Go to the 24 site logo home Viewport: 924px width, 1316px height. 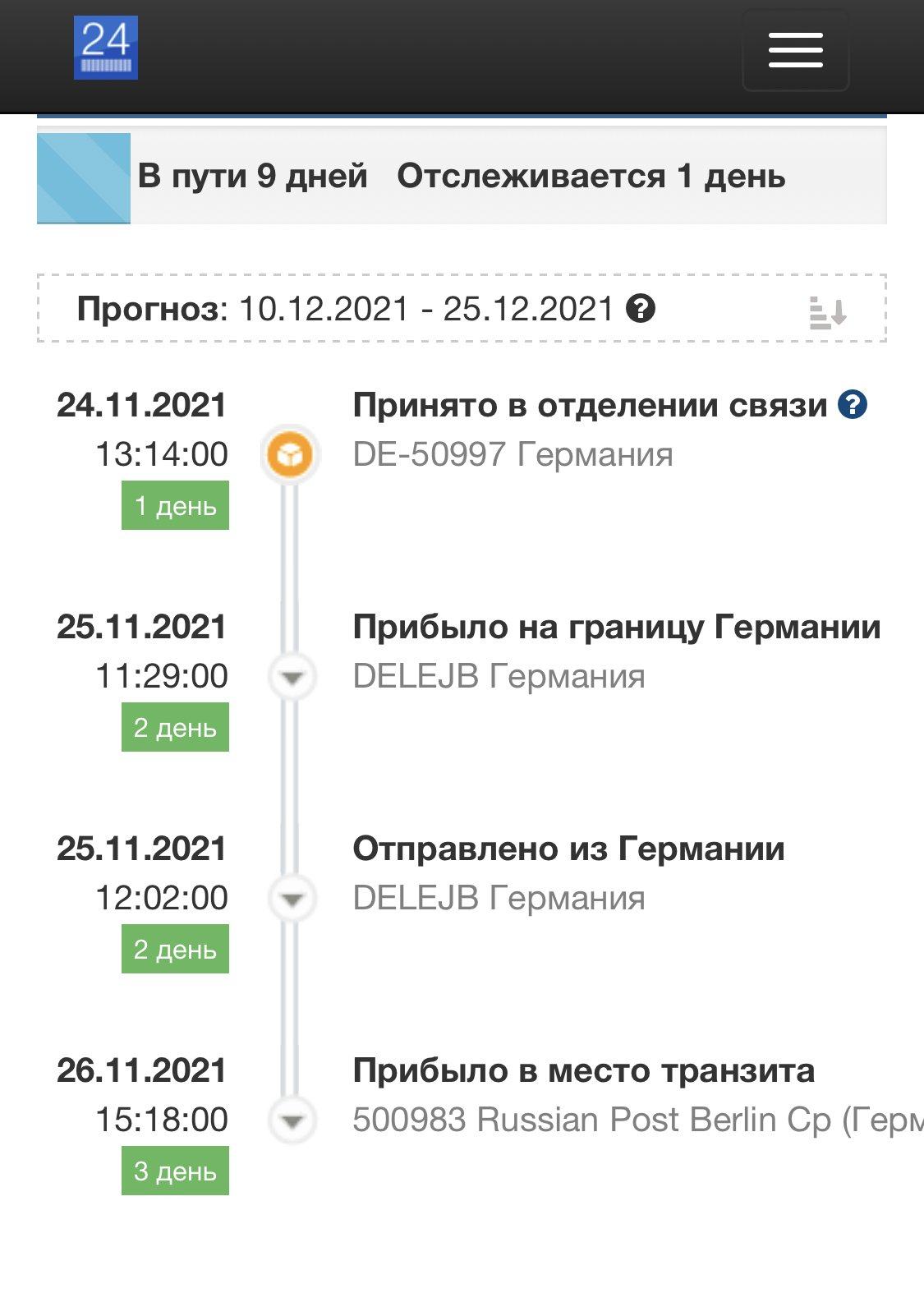(106, 48)
